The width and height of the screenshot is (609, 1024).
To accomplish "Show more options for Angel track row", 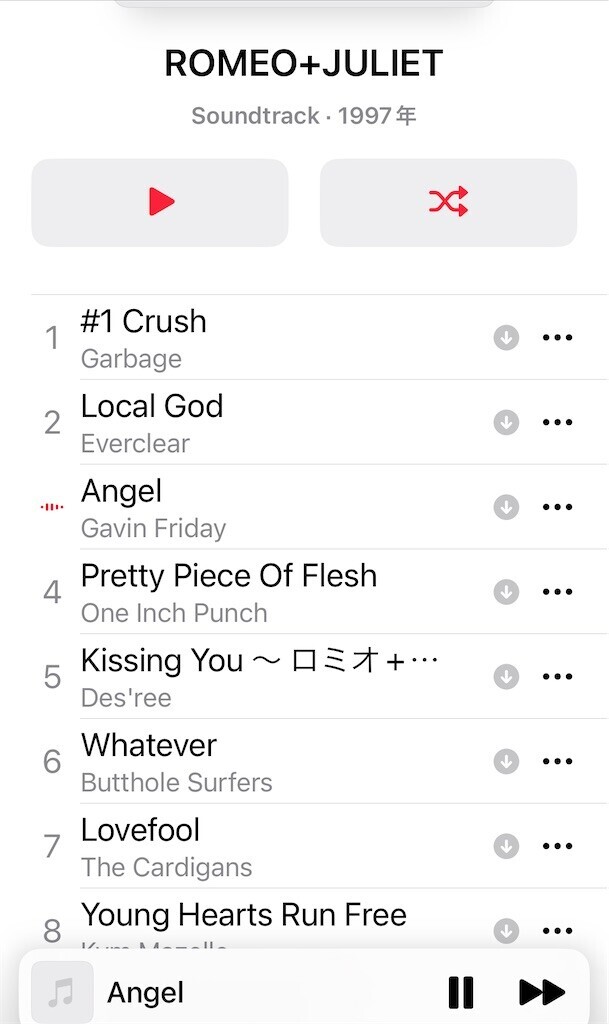I will pyautogui.click(x=557, y=507).
